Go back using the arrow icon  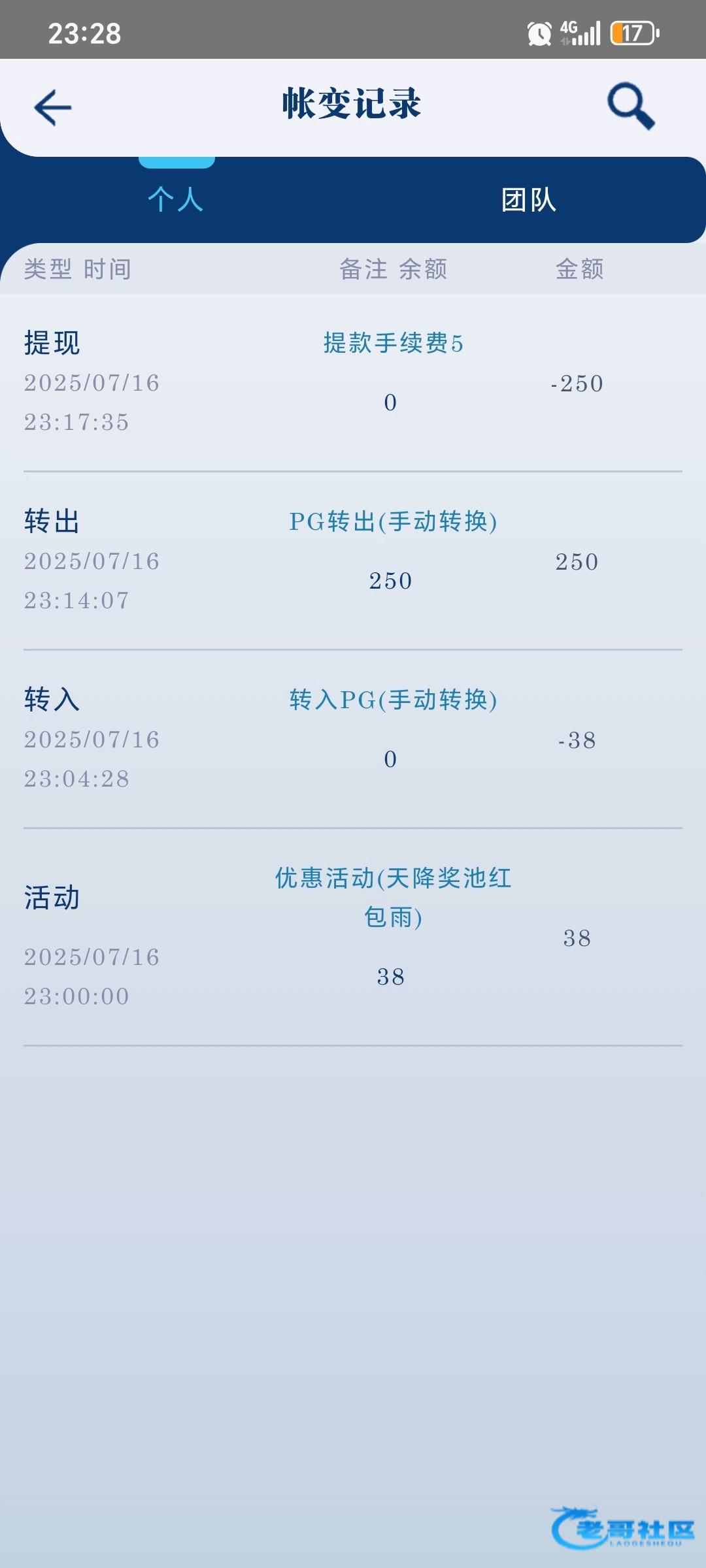[x=53, y=108]
